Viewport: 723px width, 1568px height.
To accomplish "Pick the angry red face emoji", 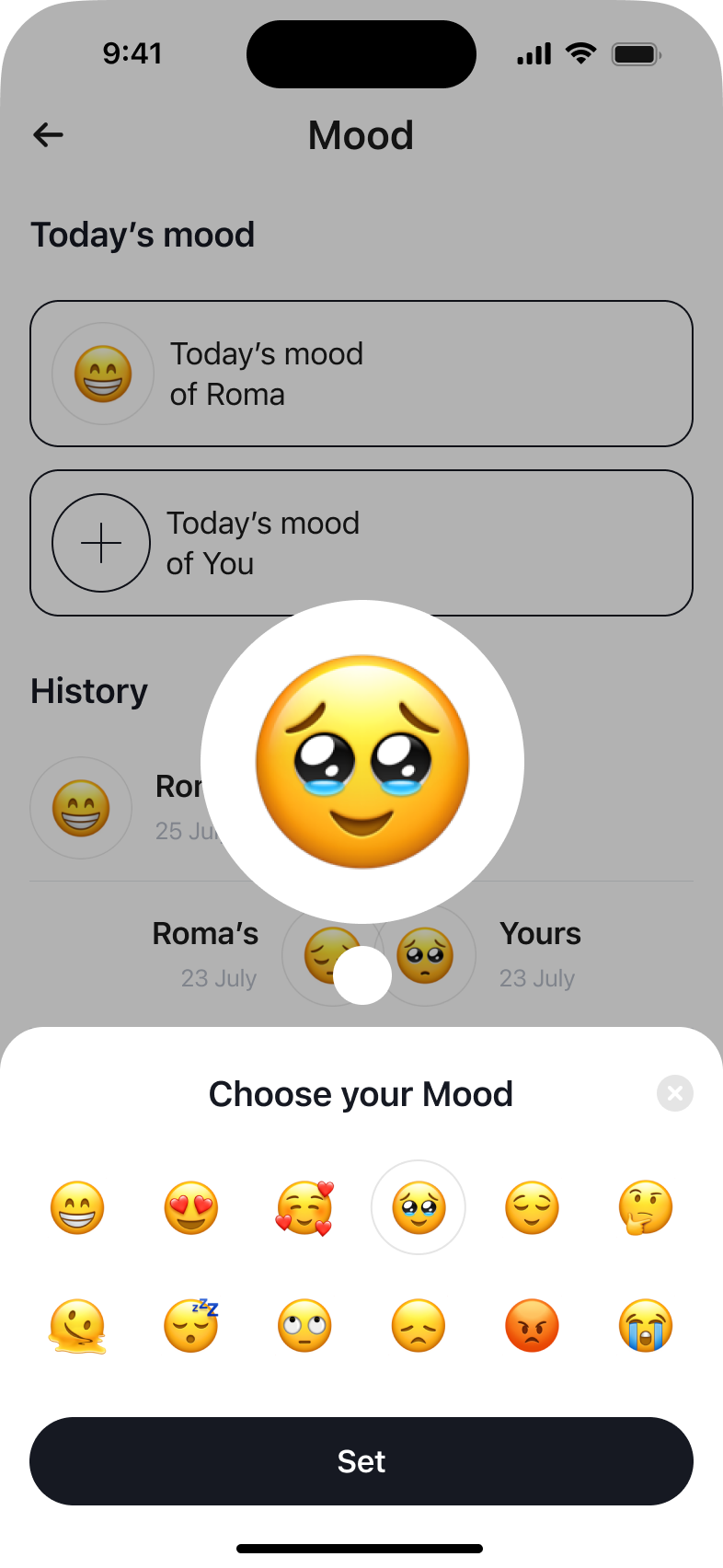I will pyautogui.click(x=533, y=1326).
